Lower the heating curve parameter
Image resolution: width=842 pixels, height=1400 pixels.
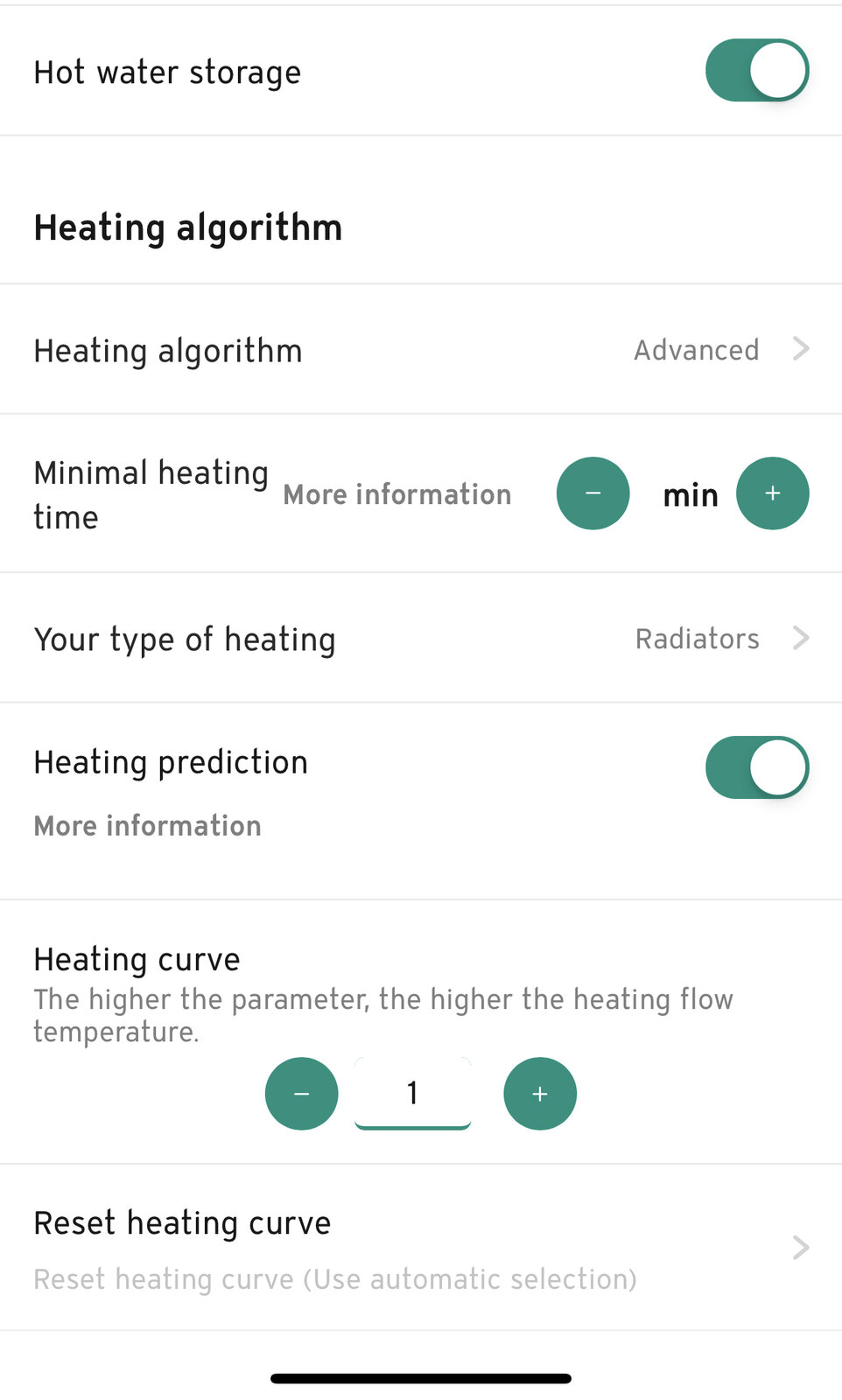click(301, 1094)
